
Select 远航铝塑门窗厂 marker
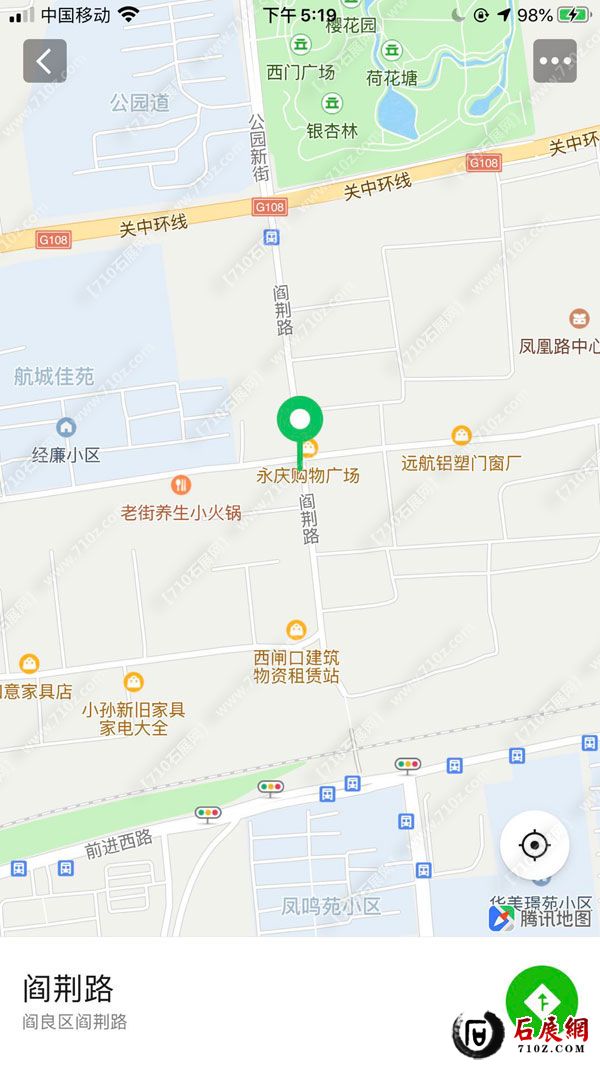tap(461, 436)
